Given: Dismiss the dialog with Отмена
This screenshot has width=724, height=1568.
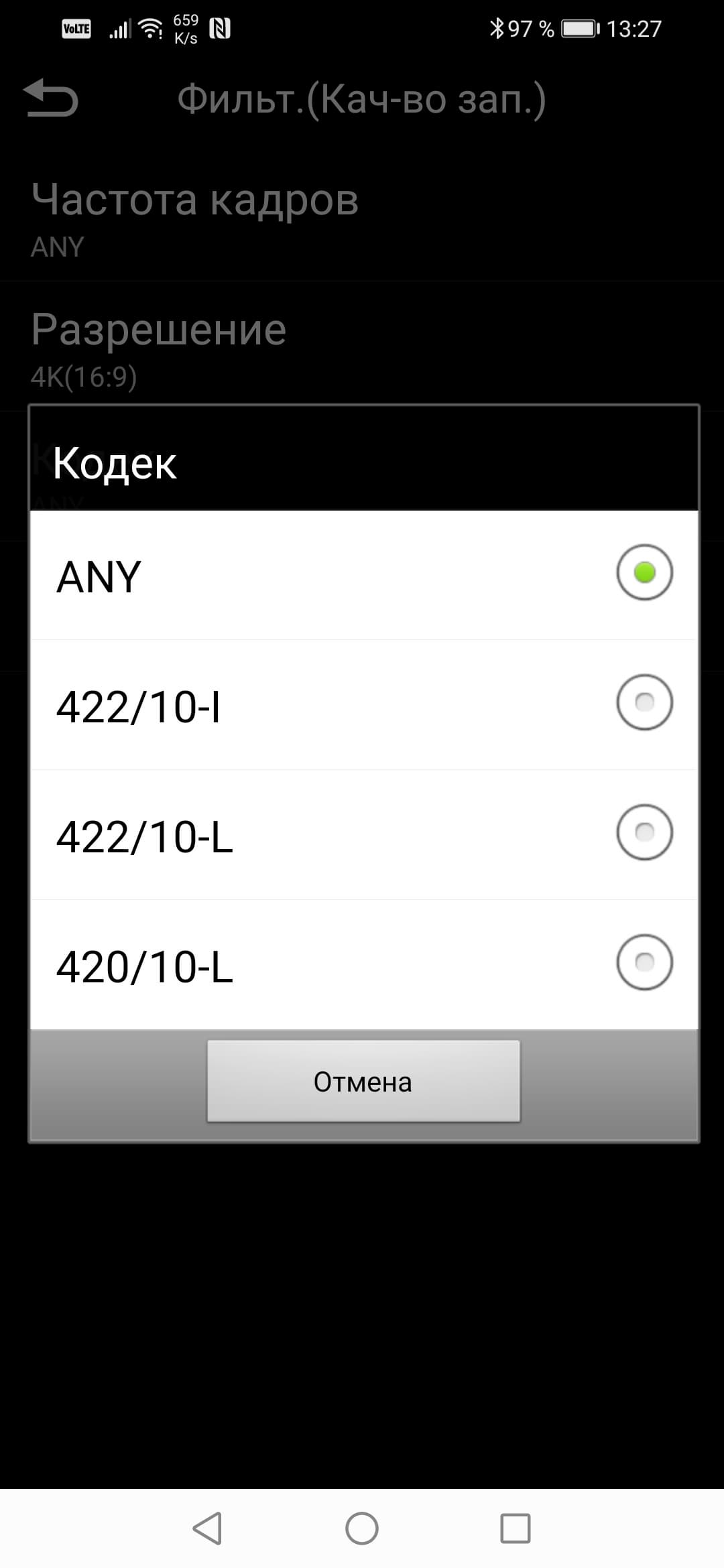Looking at the screenshot, I should click(363, 1081).
